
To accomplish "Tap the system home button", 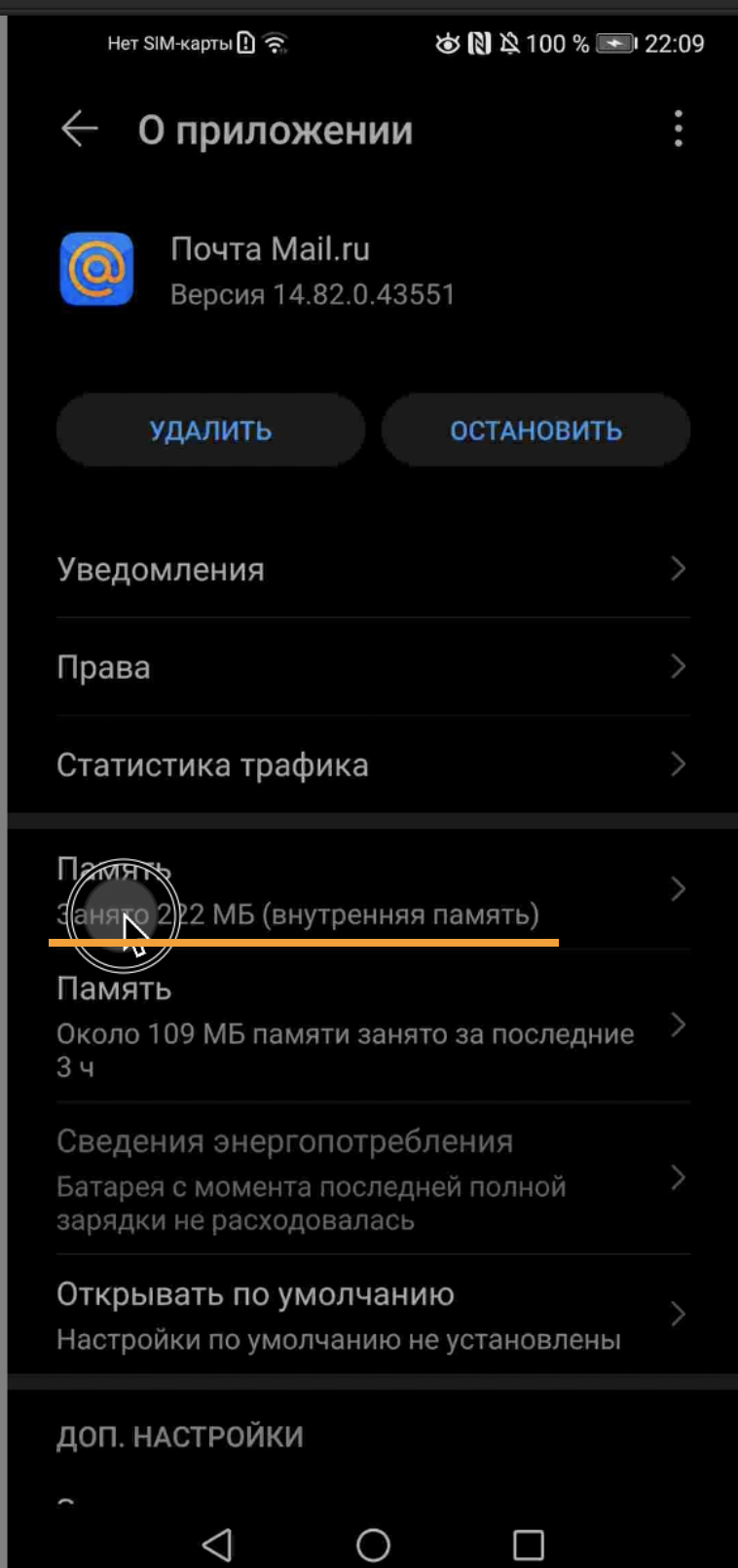I will 373,1544.
